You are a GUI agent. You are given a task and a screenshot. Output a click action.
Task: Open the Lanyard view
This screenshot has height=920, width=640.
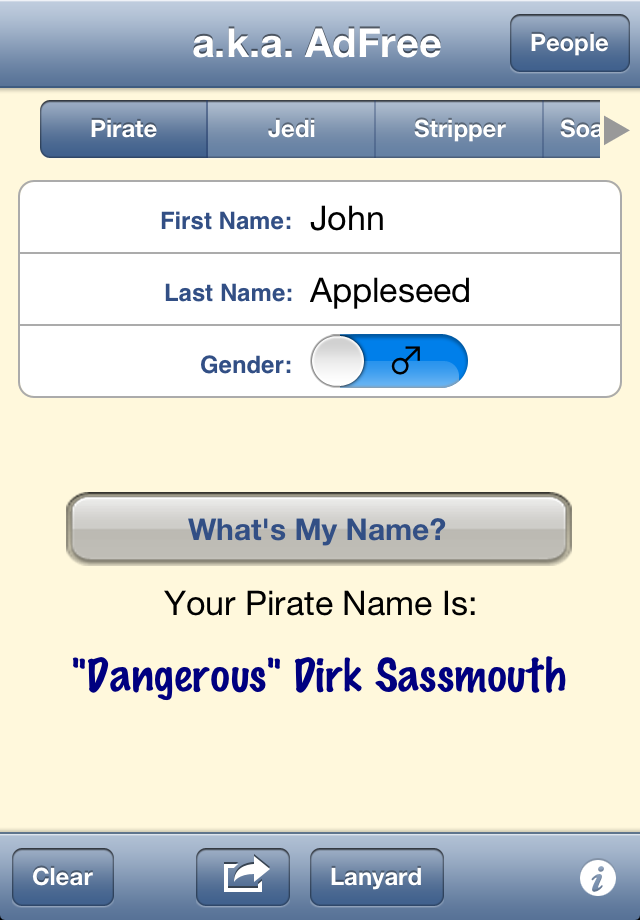click(376, 877)
